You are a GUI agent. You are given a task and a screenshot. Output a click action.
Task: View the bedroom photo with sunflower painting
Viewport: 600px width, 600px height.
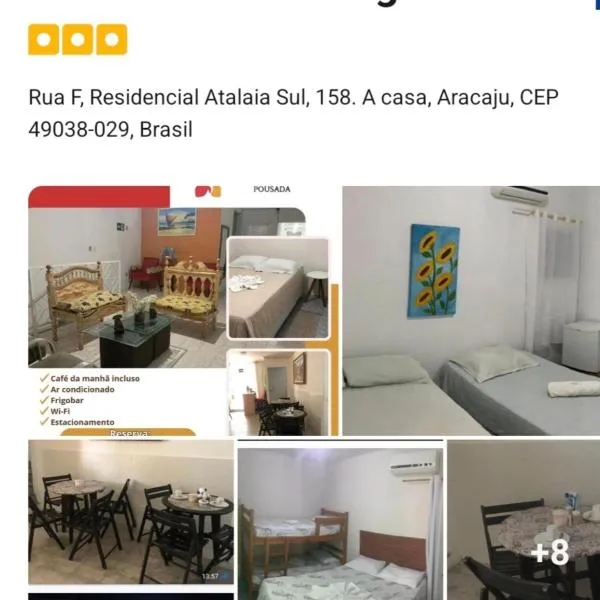[471, 310]
